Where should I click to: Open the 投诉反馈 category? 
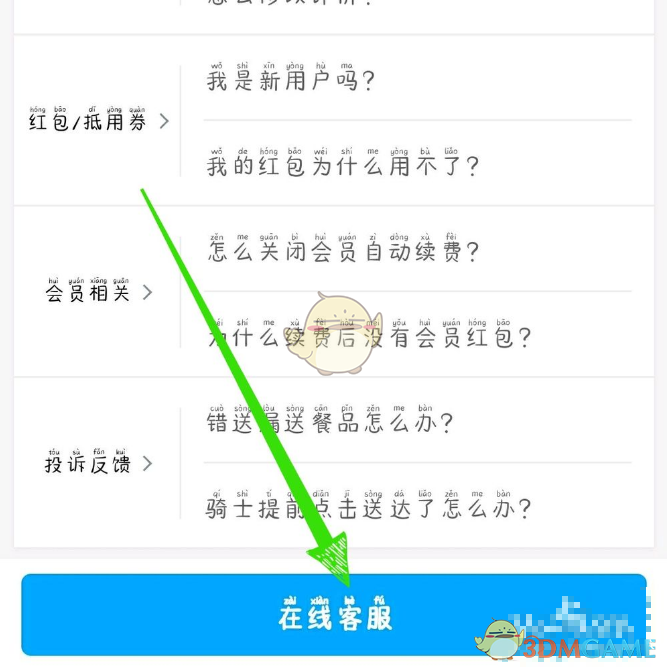pos(98,464)
